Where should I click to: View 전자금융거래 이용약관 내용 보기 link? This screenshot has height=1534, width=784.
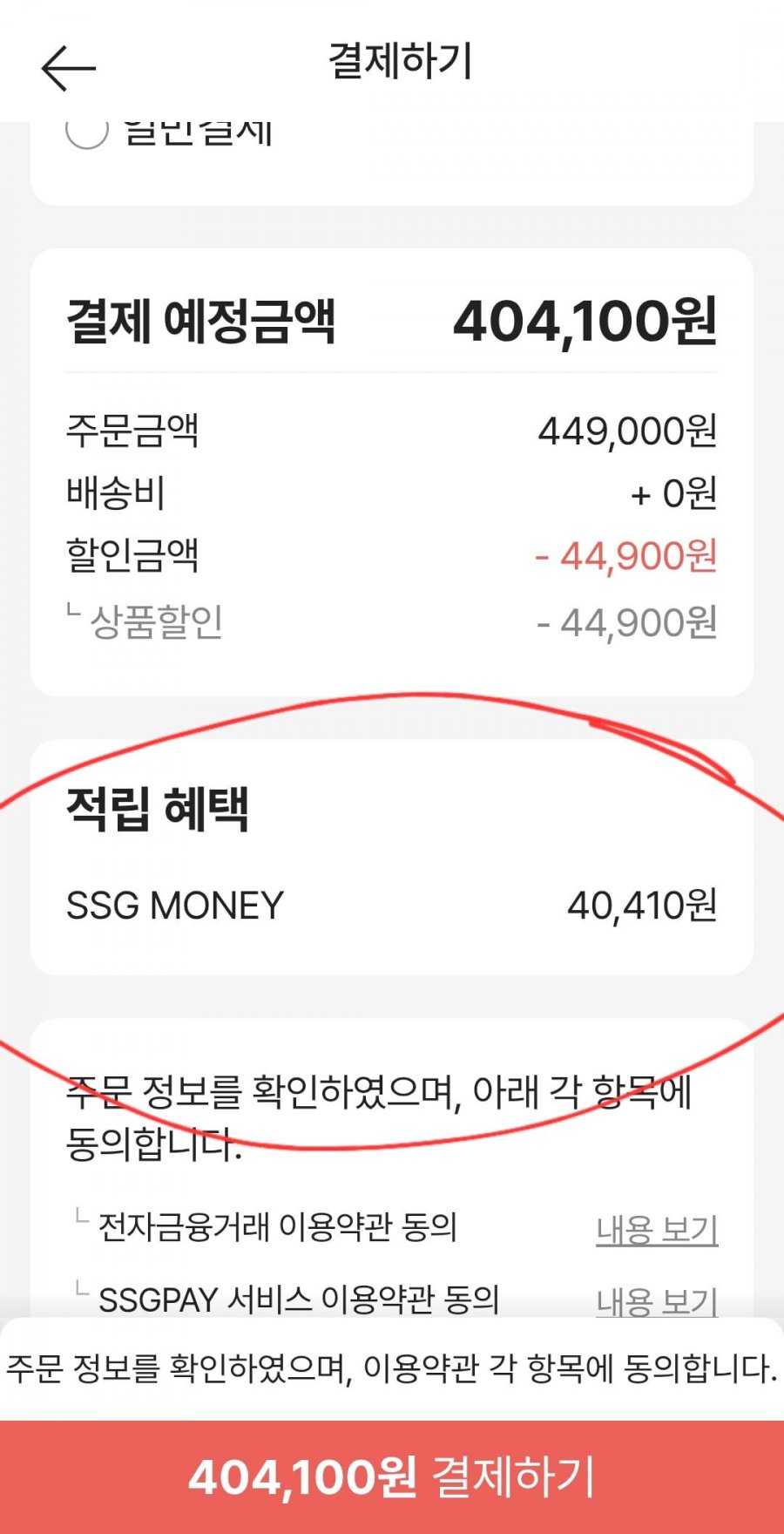tap(657, 1229)
